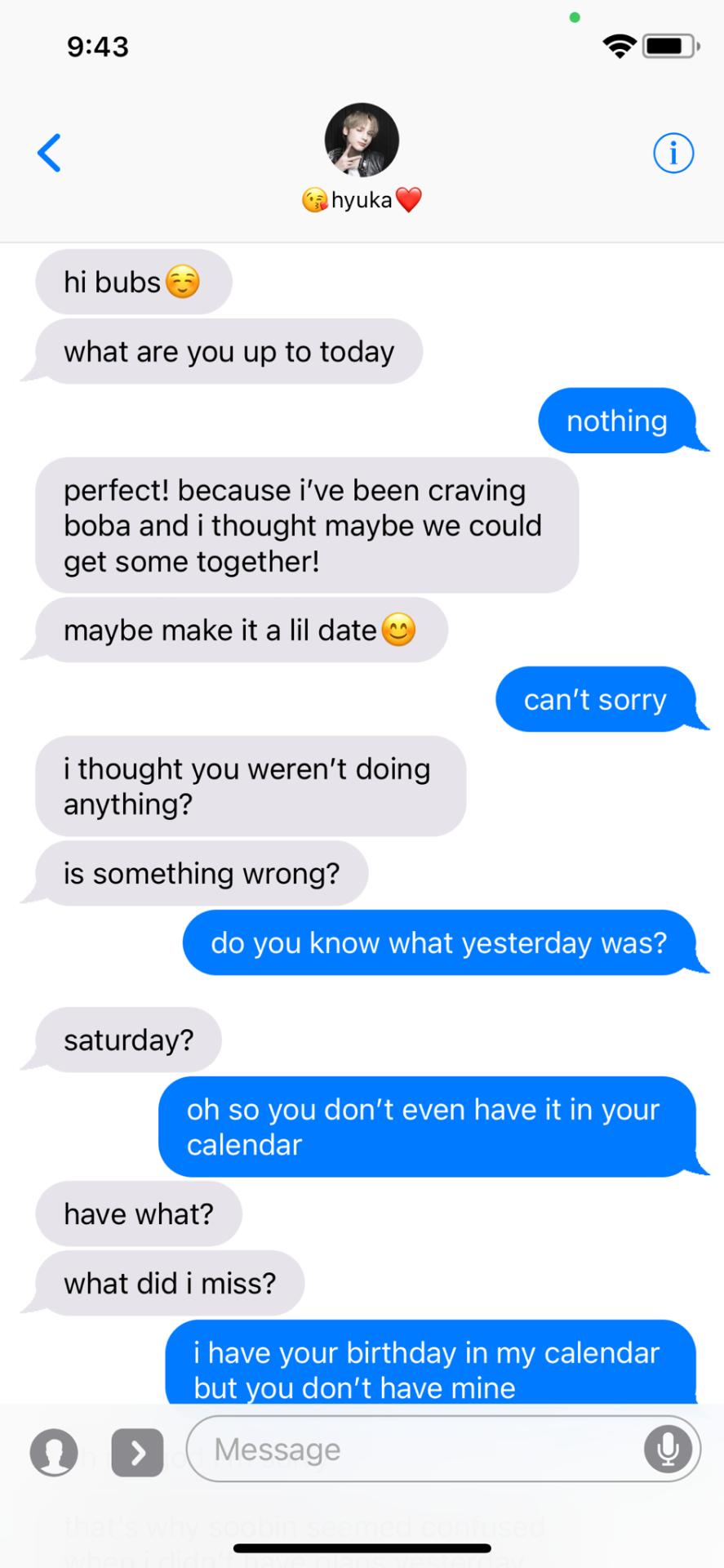Expand the apps arrow button

pos(137,1452)
